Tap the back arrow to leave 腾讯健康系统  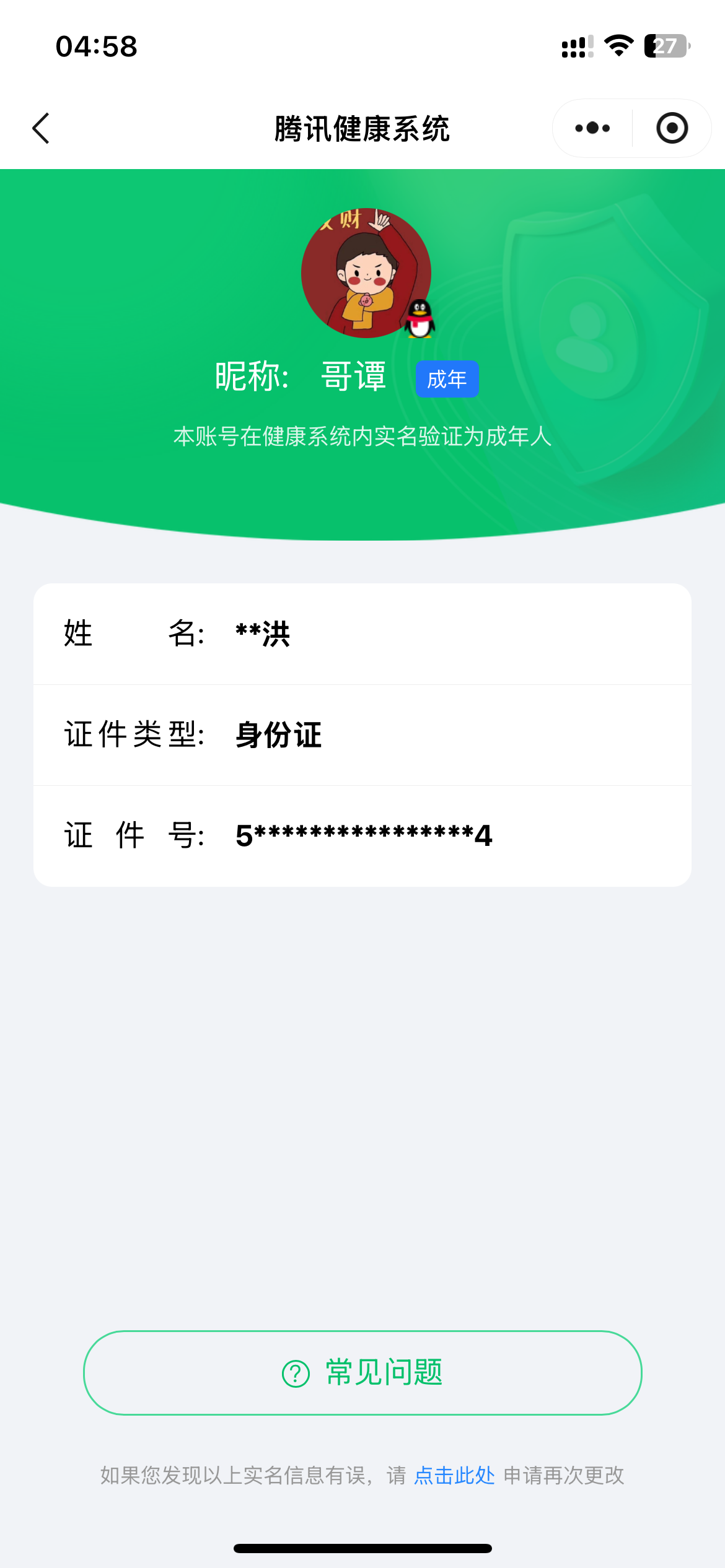pyautogui.click(x=40, y=128)
